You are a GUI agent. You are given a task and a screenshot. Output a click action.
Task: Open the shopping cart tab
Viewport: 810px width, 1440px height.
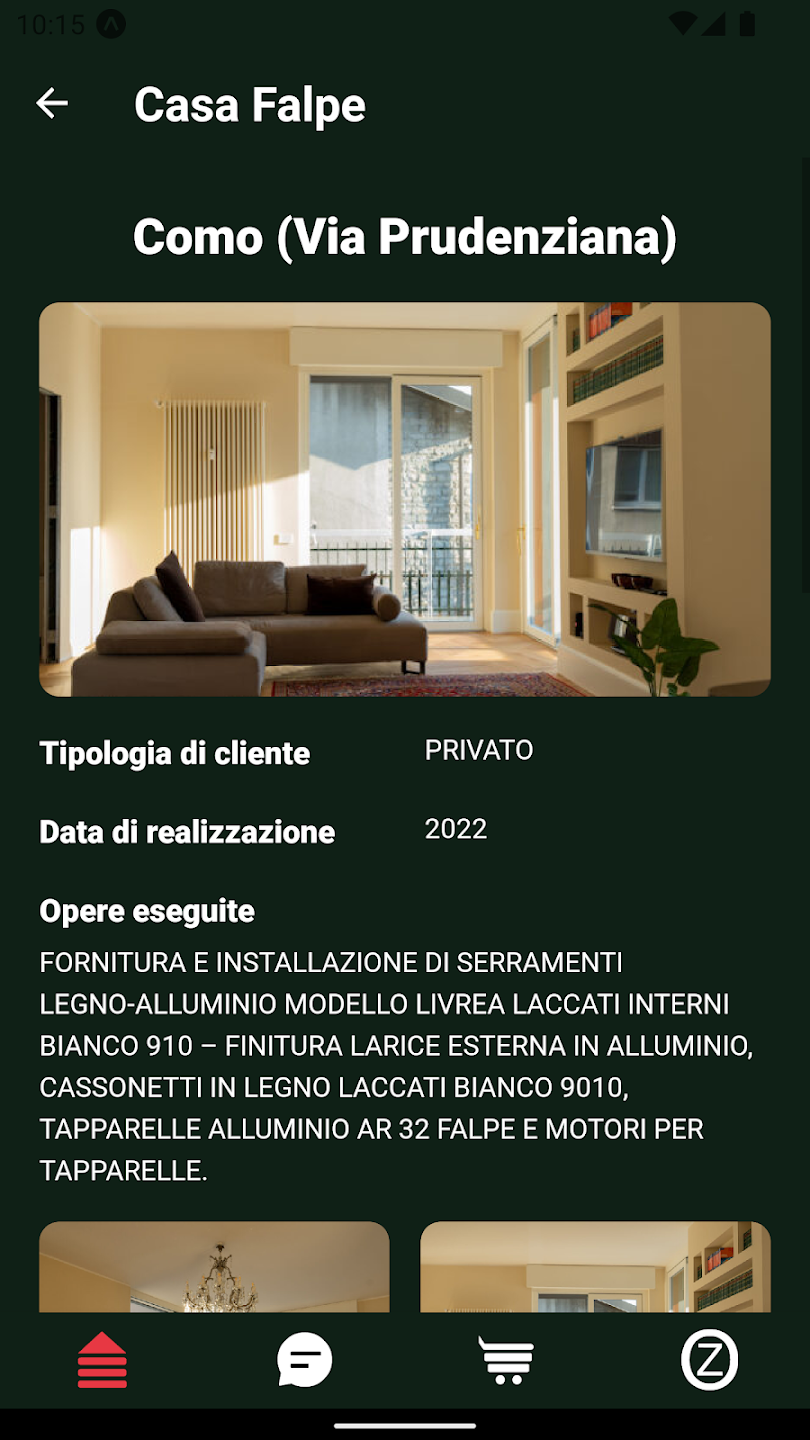[x=506, y=1360]
